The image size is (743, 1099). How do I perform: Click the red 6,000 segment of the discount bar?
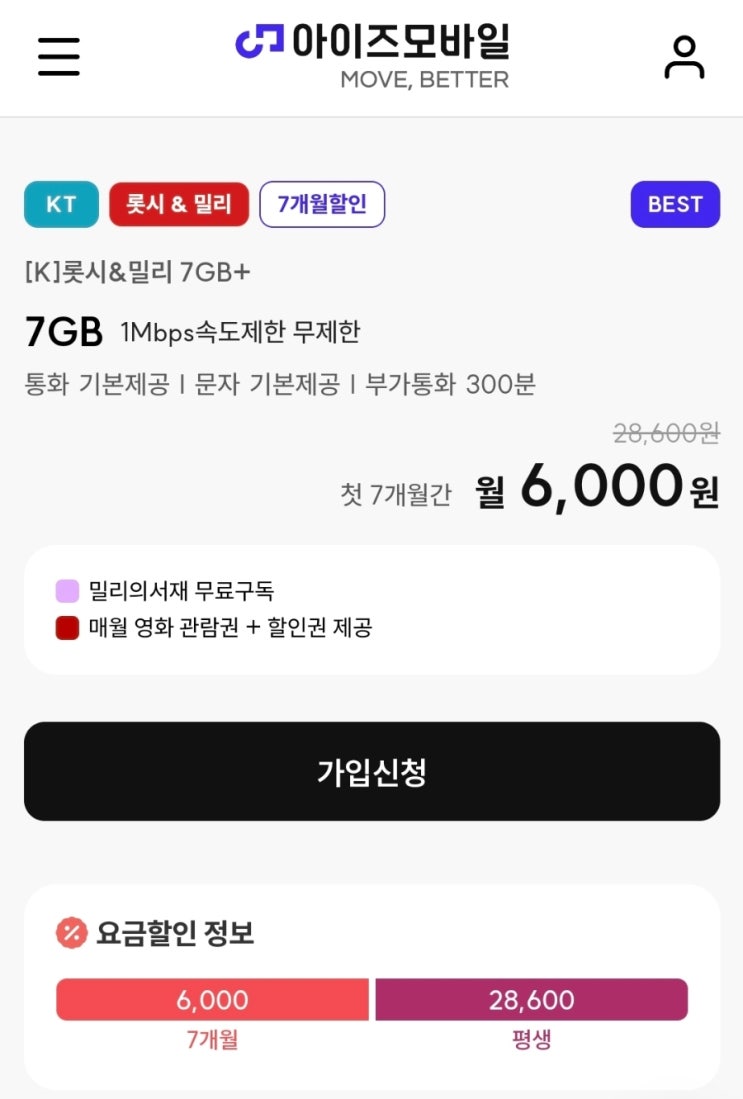pyautogui.click(x=210, y=1000)
